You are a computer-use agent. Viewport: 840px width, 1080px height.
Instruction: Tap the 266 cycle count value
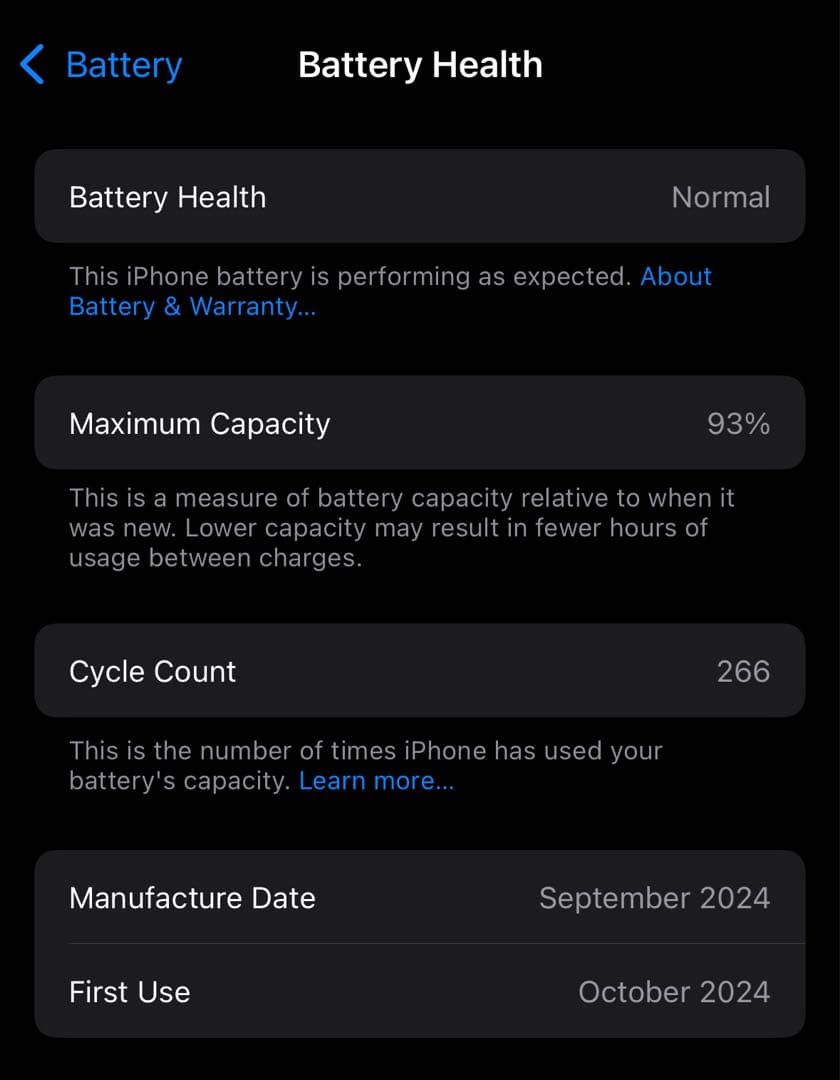(x=743, y=671)
